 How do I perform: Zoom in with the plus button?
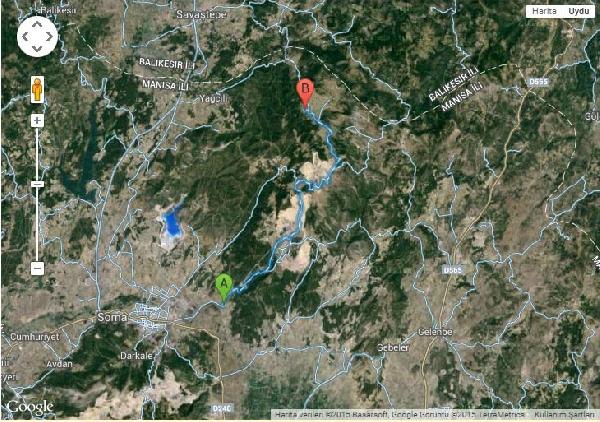pyautogui.click(x=38, y=121)
